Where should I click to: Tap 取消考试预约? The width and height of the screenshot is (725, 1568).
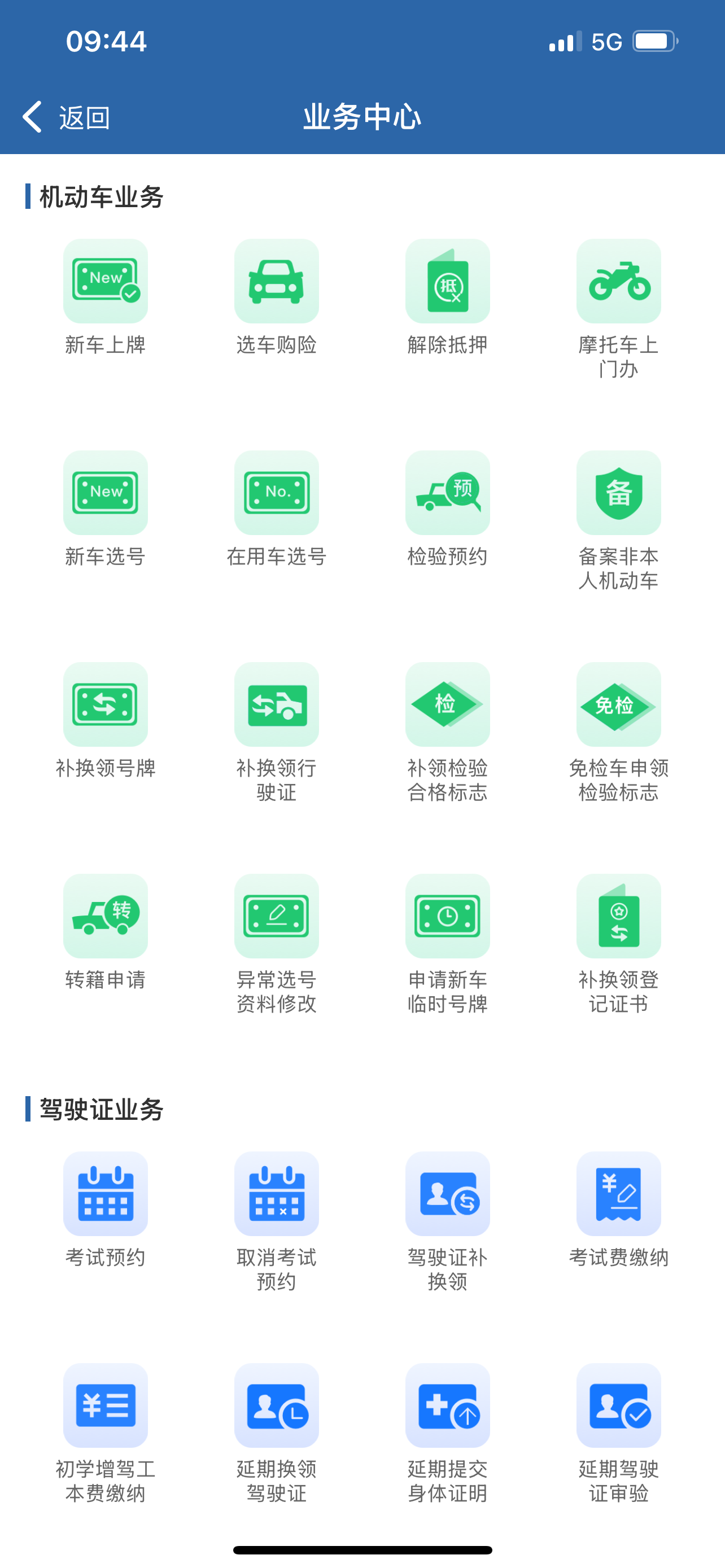click(x=276, y=1194)
